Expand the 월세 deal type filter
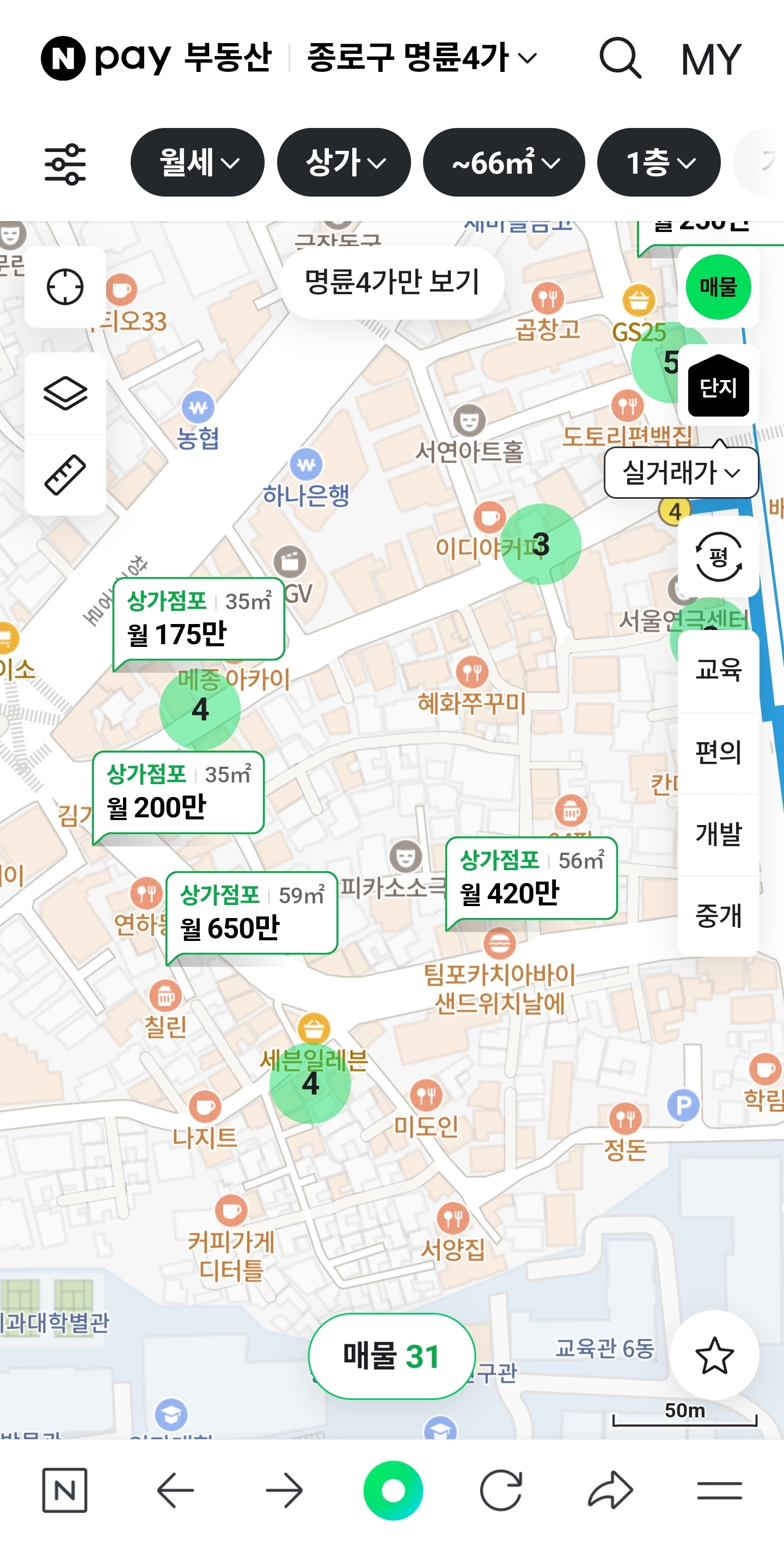 (x=197, y=163)
